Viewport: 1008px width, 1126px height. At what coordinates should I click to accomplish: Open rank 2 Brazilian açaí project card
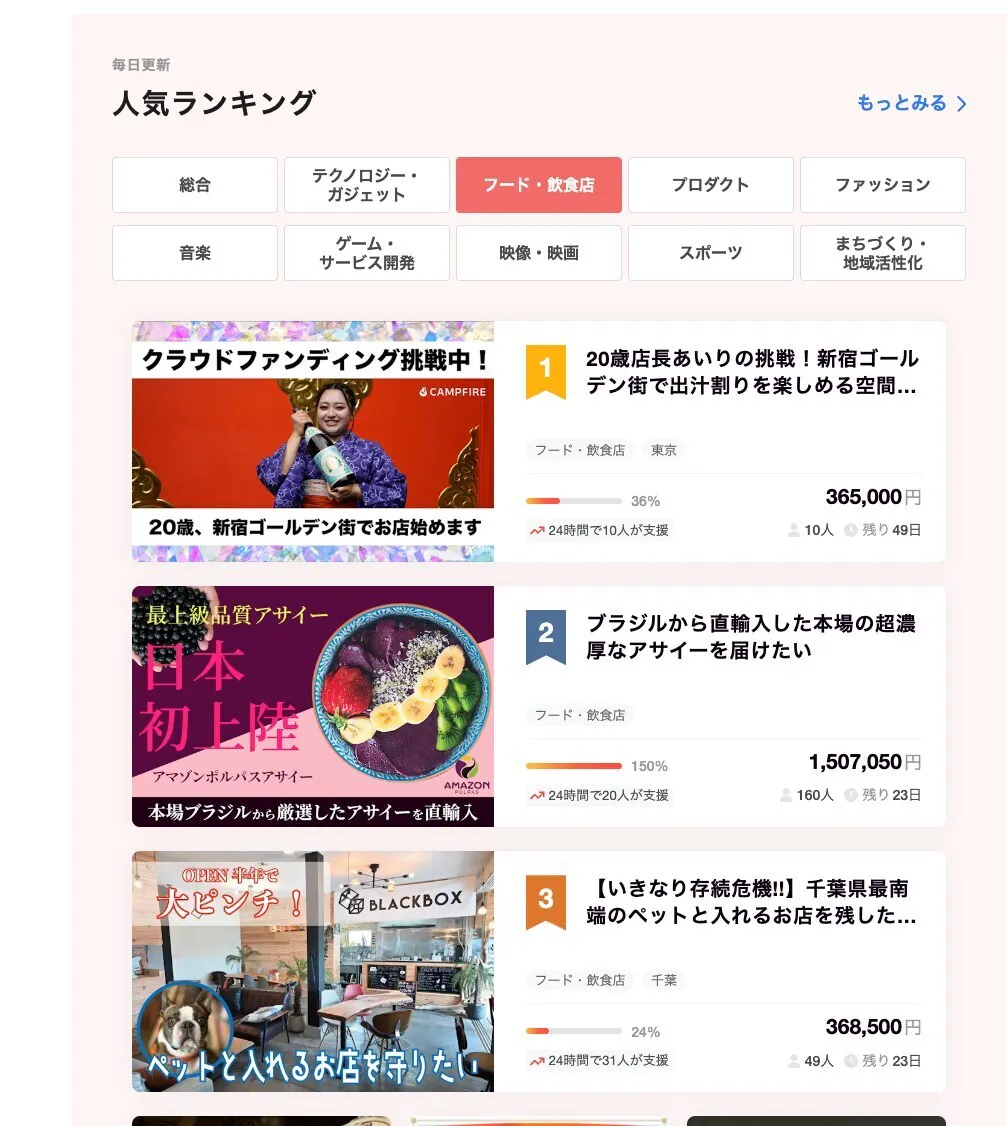751,637
